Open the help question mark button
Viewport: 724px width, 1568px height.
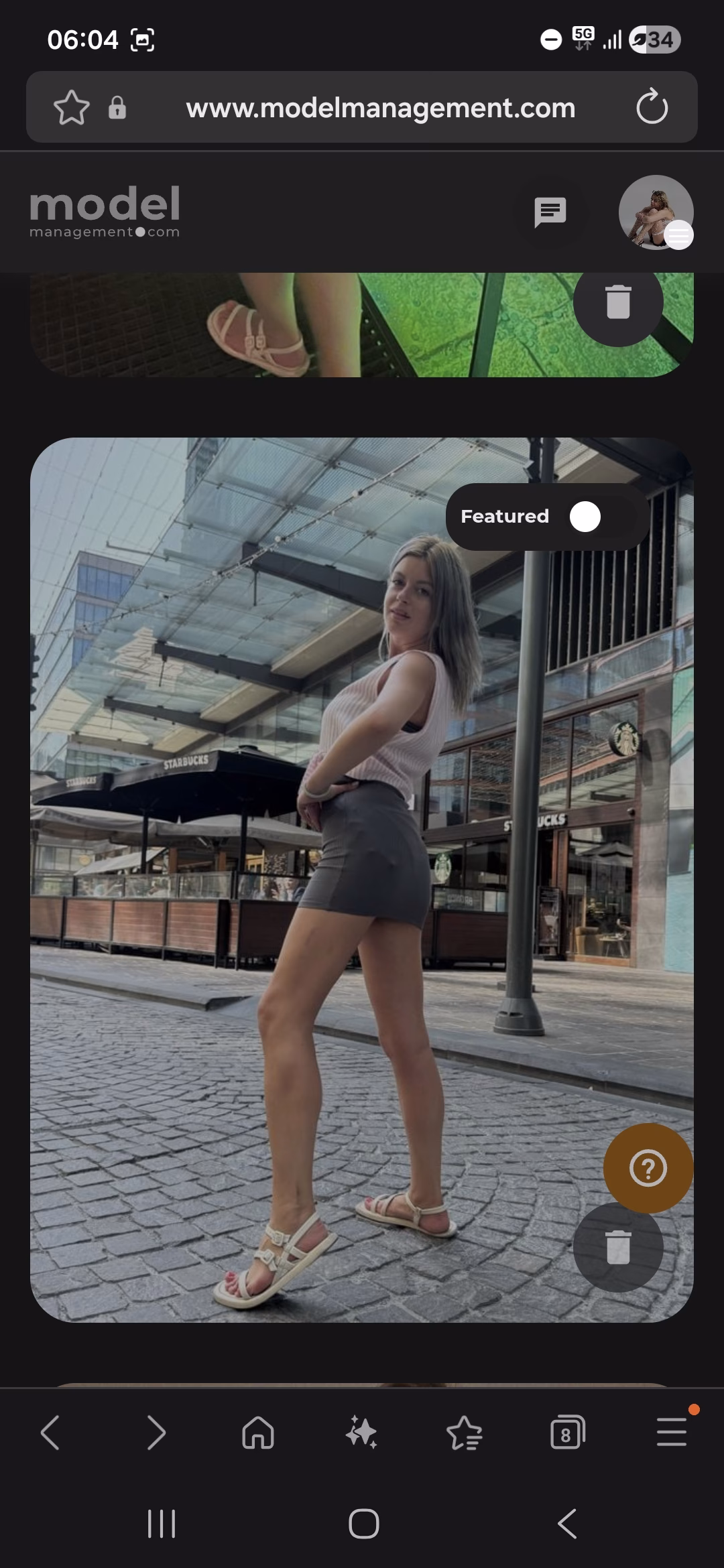point(648,1169)
